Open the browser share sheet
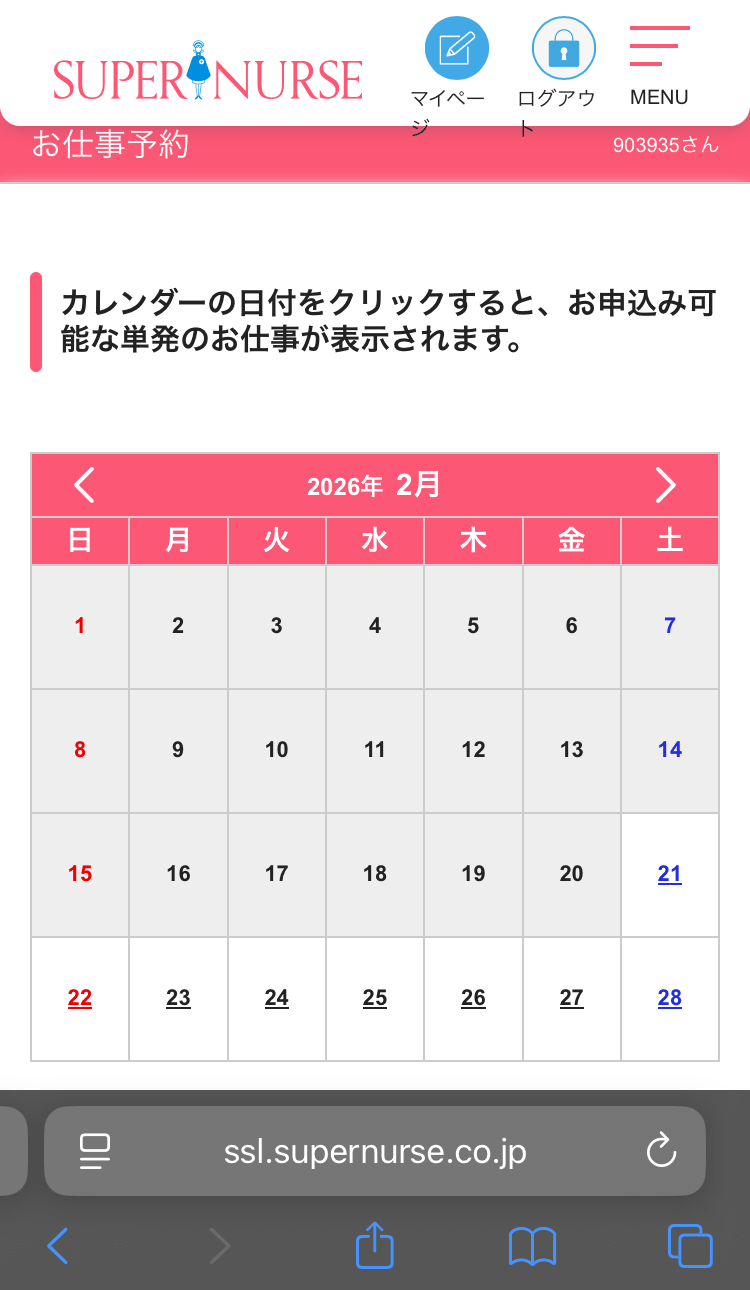Screen dimensions: 750x1290 pos(375,1246)
